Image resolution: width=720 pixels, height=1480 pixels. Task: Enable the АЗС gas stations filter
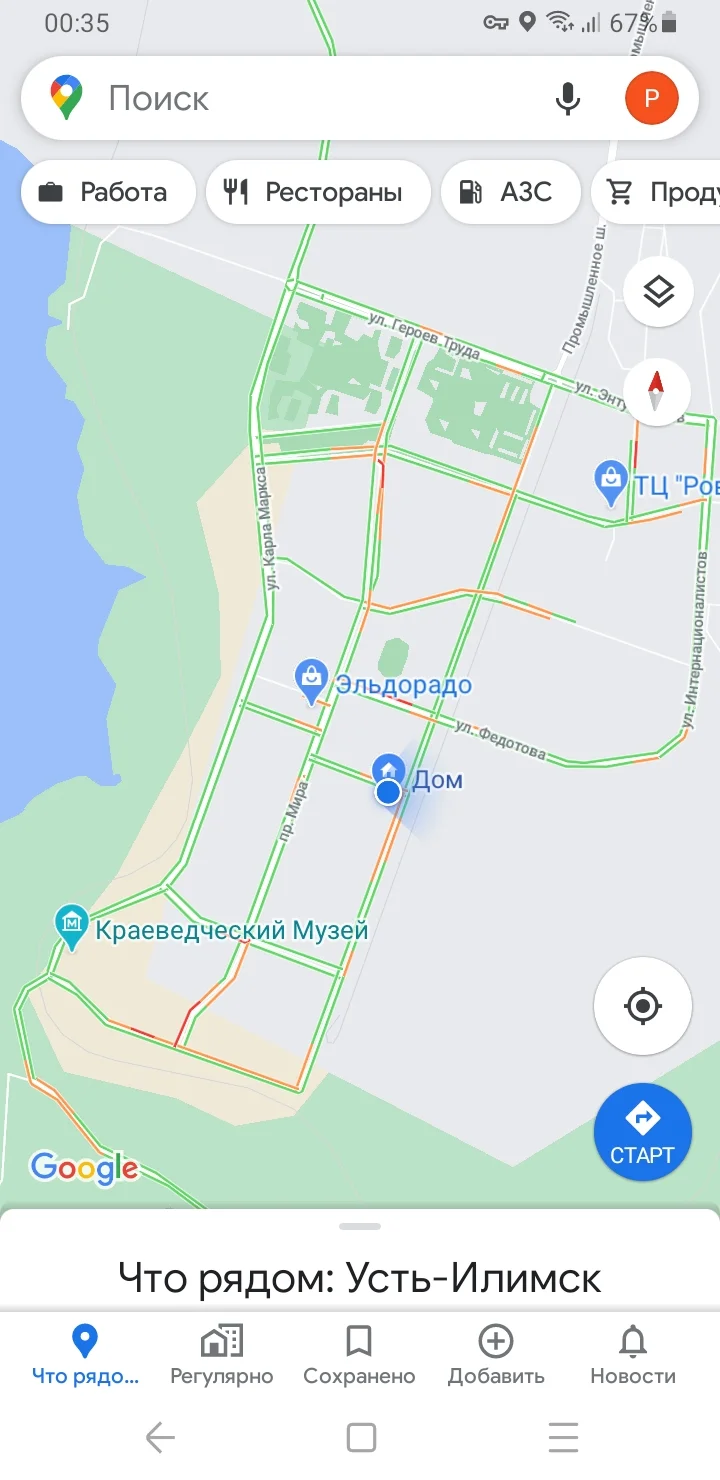511,192
